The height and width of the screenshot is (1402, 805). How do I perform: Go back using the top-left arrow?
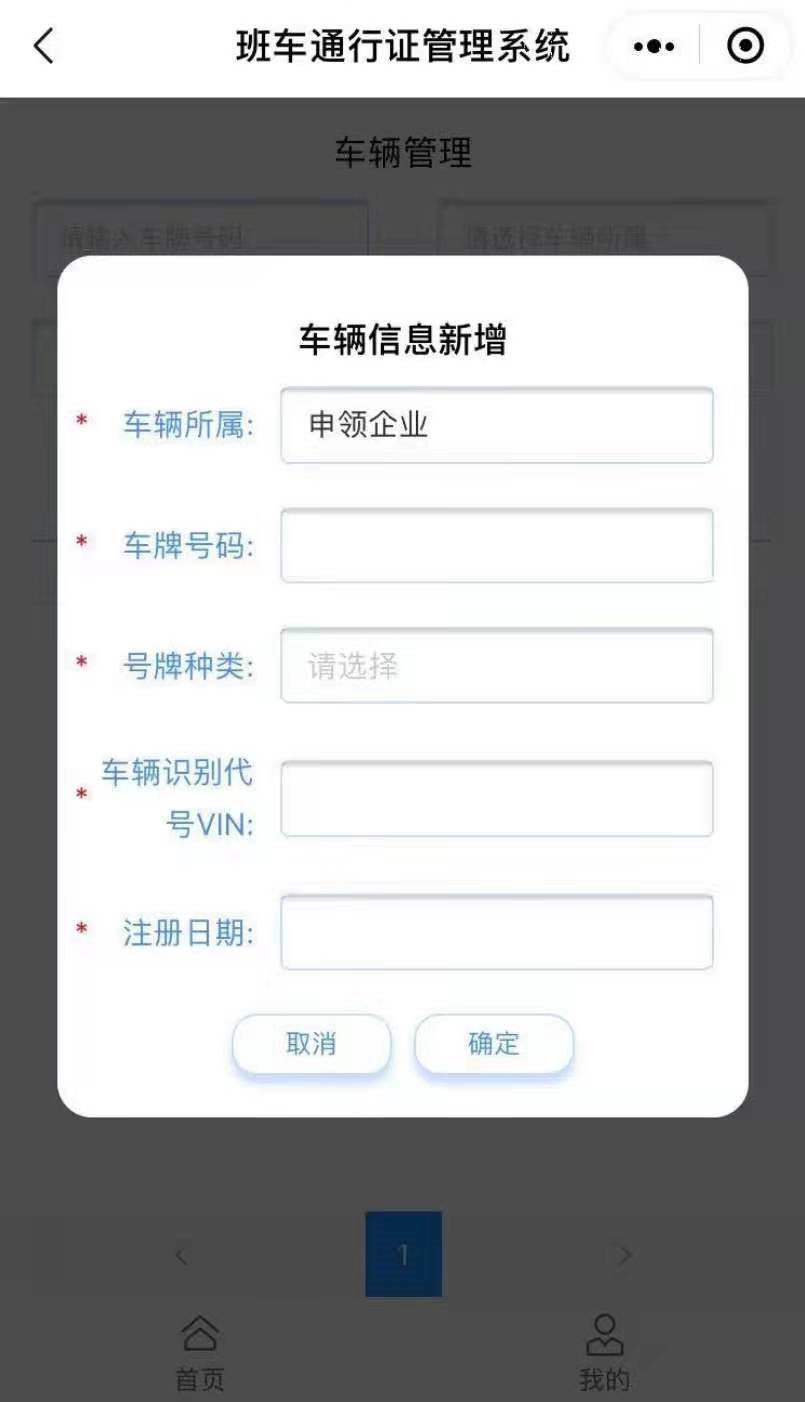click(44, 46)
